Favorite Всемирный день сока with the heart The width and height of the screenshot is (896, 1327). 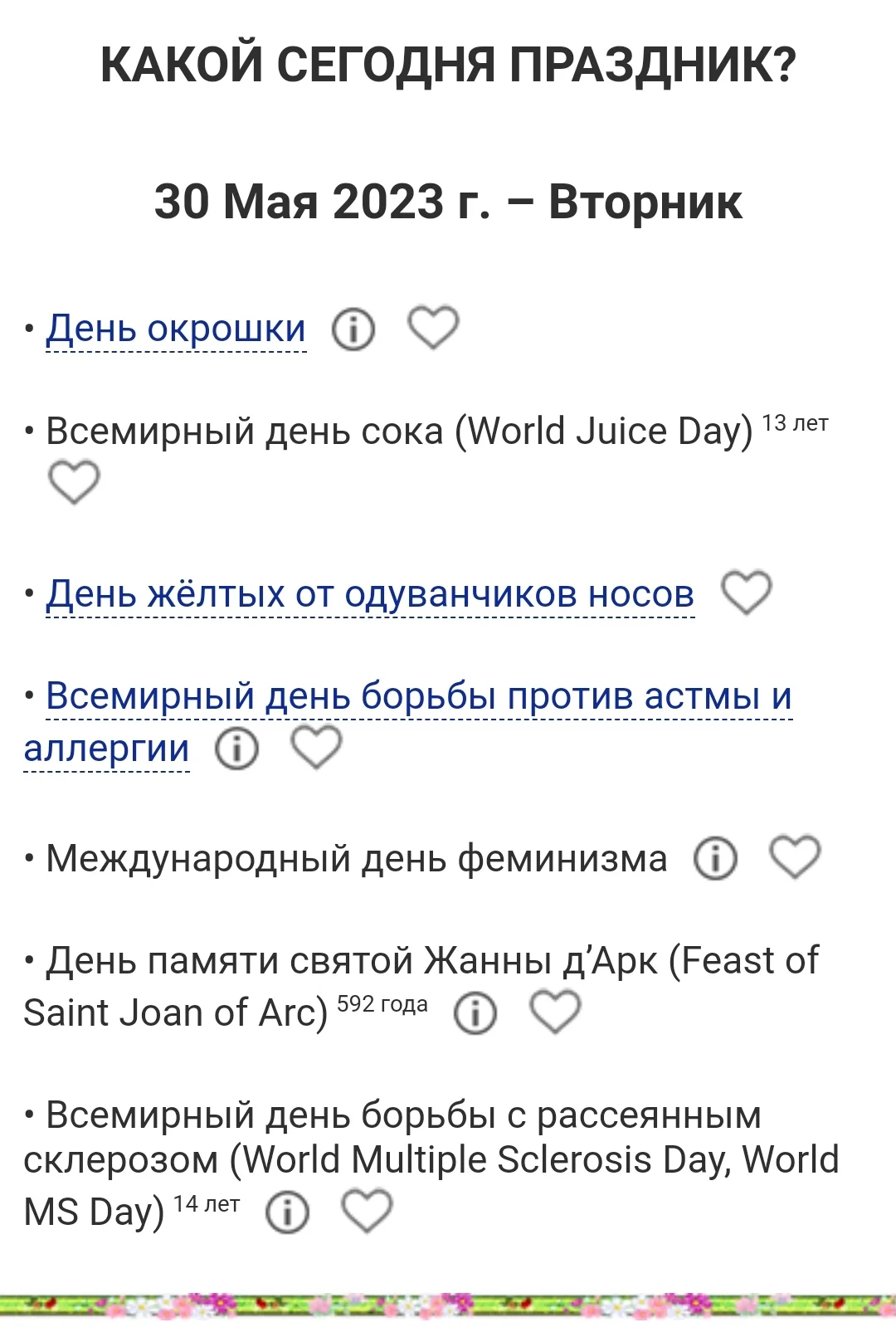tap(75, 483)
